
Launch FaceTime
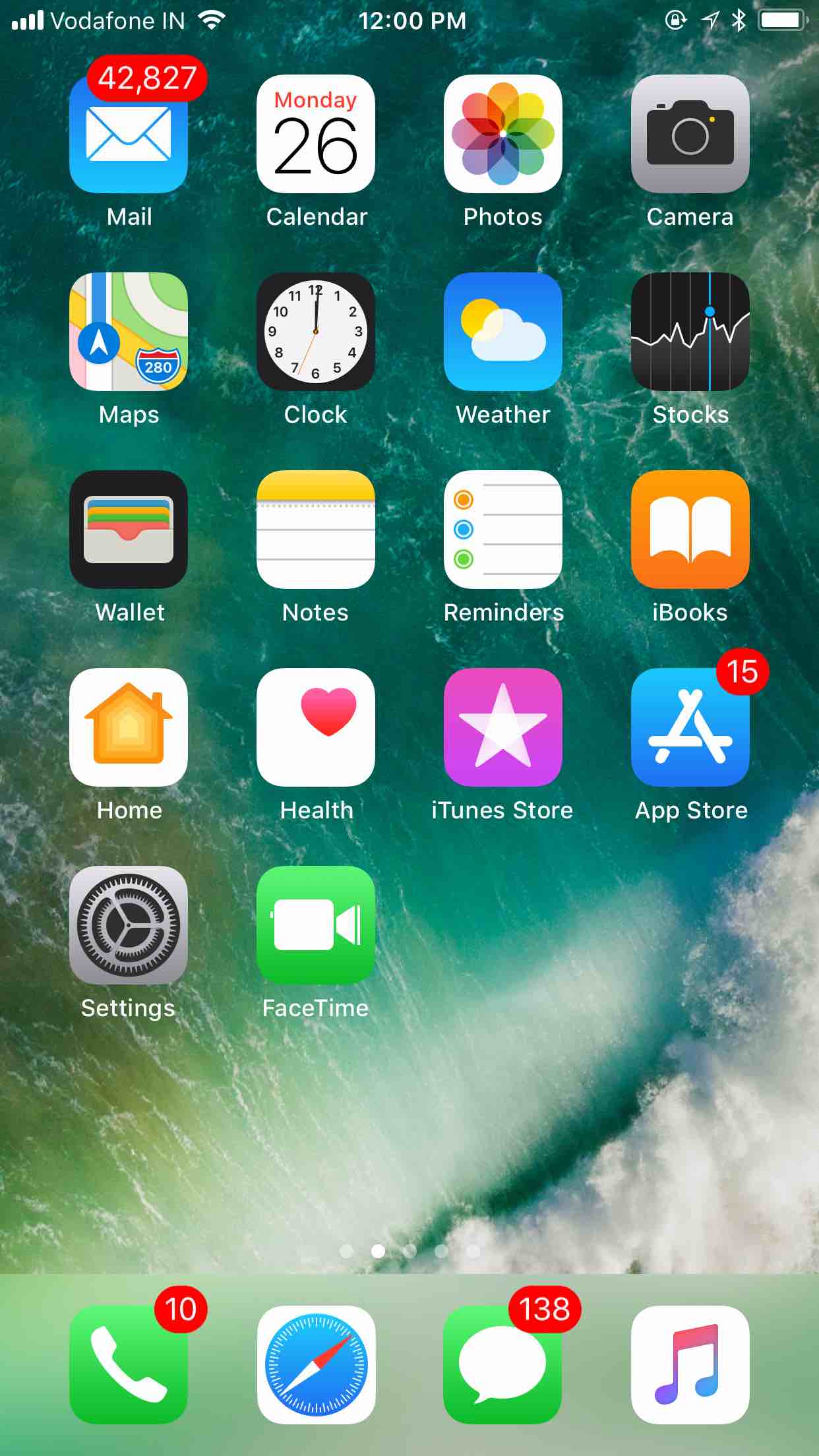[316, 925]
